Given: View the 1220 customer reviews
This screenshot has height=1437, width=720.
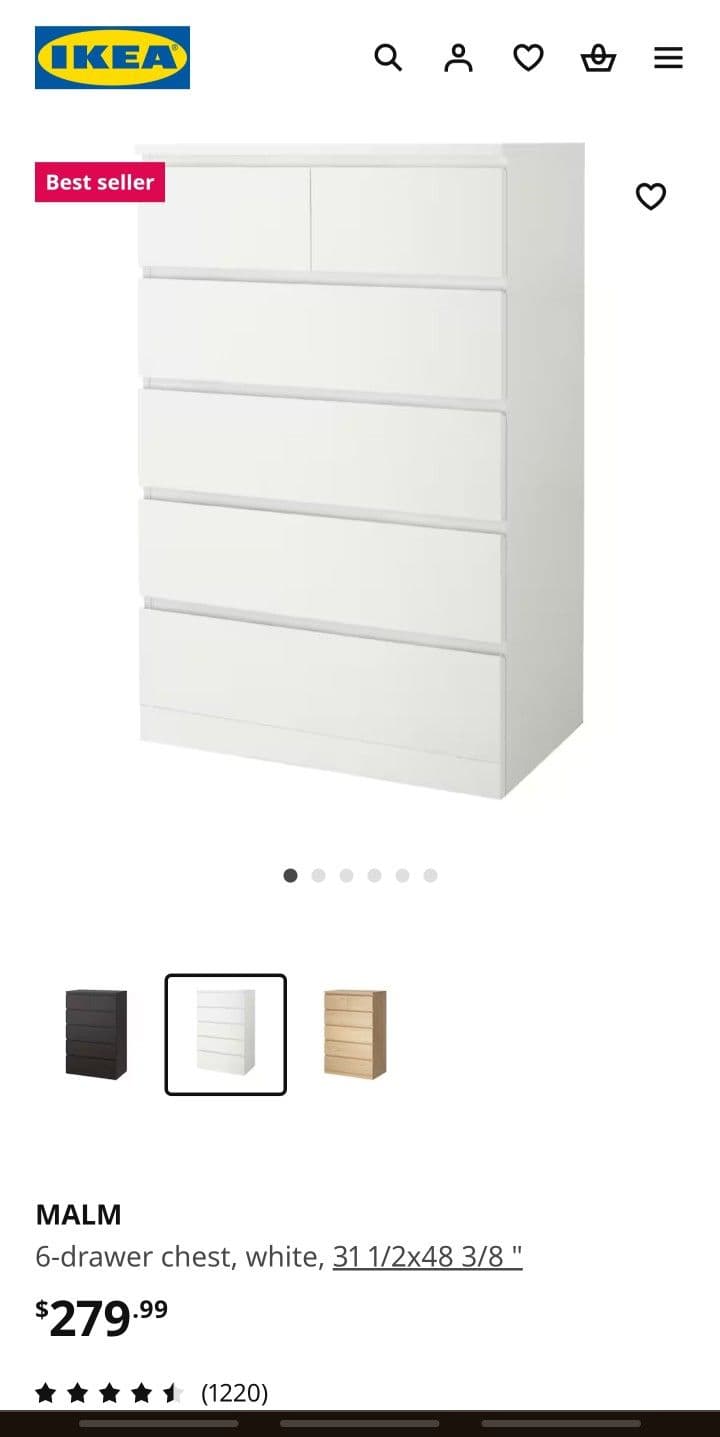Looking at the screenshot, I should 234,1393.
